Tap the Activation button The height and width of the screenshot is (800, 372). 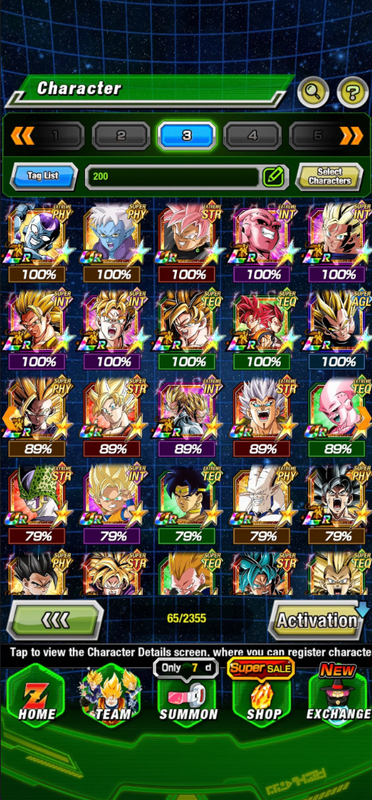tap(317, 620)
